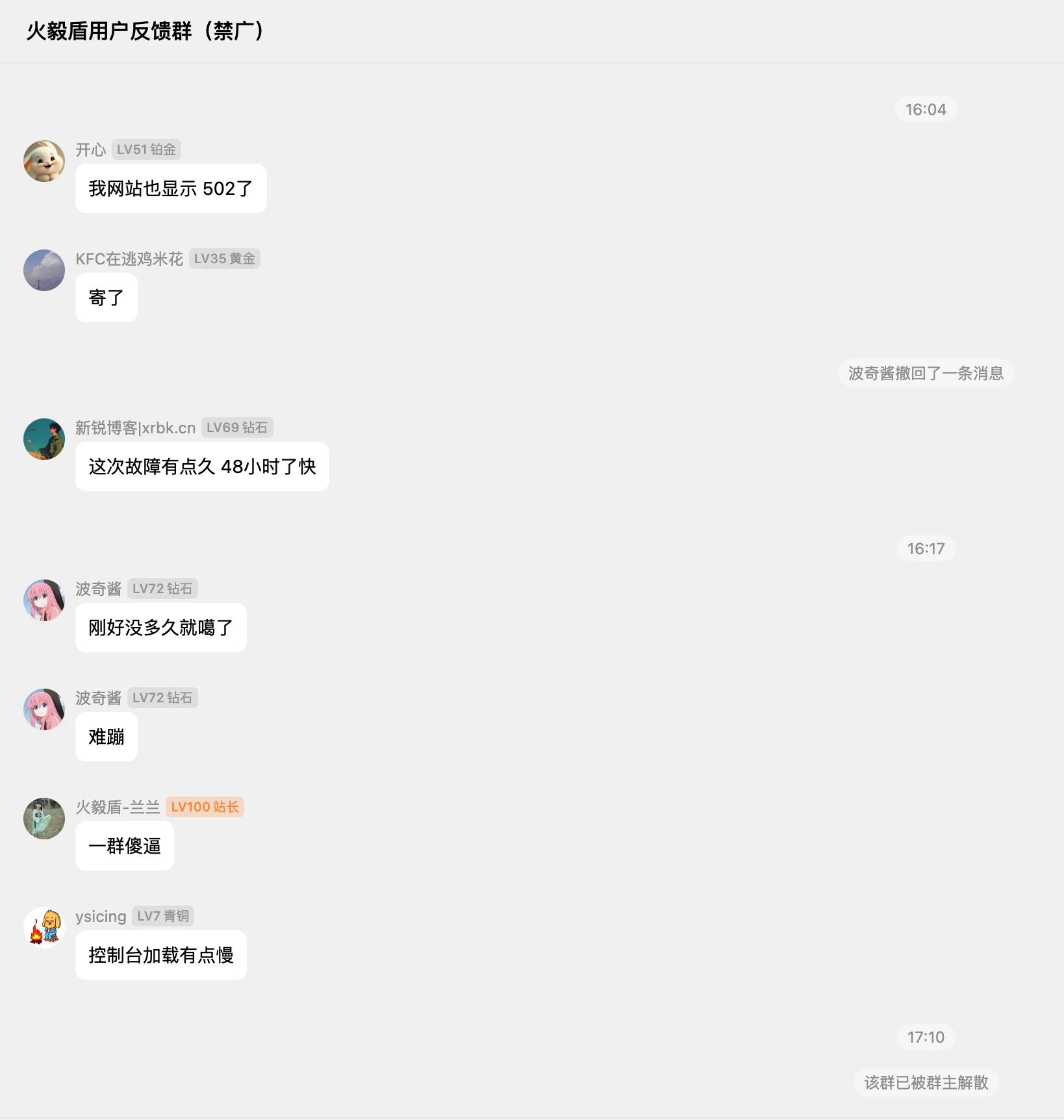Open 火毅盾-兰兰's avatar profile

[x=44, y=819]
